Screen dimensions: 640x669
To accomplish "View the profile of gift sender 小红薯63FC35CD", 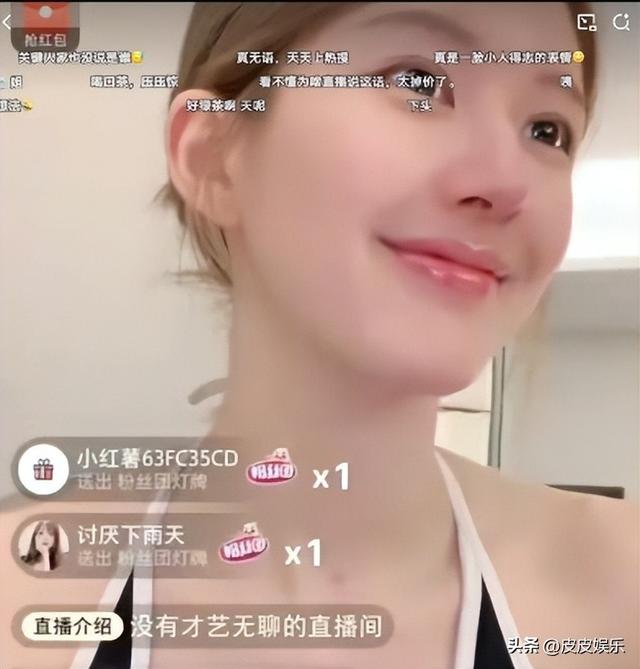I will click(43, 468).
